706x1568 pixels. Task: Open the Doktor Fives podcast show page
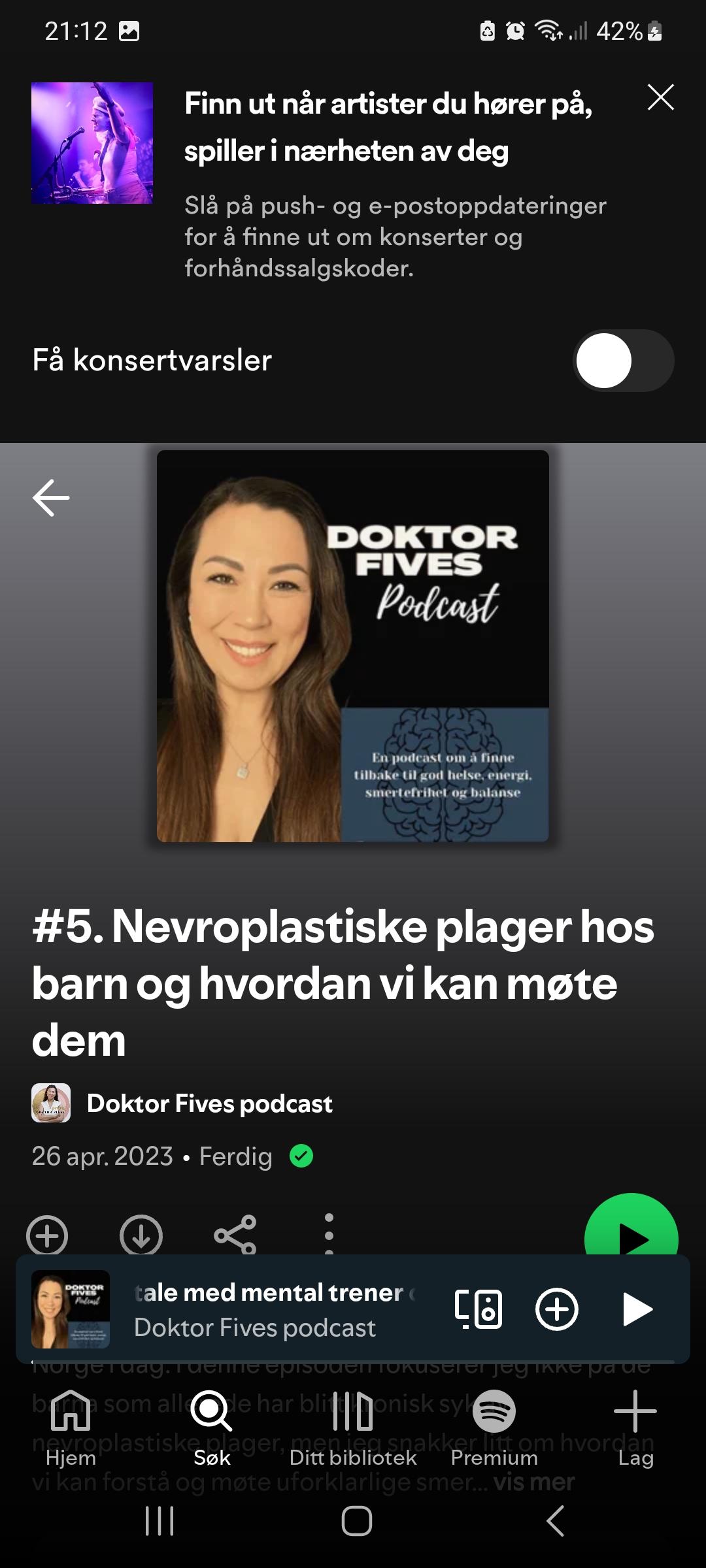click(209, 1103)
